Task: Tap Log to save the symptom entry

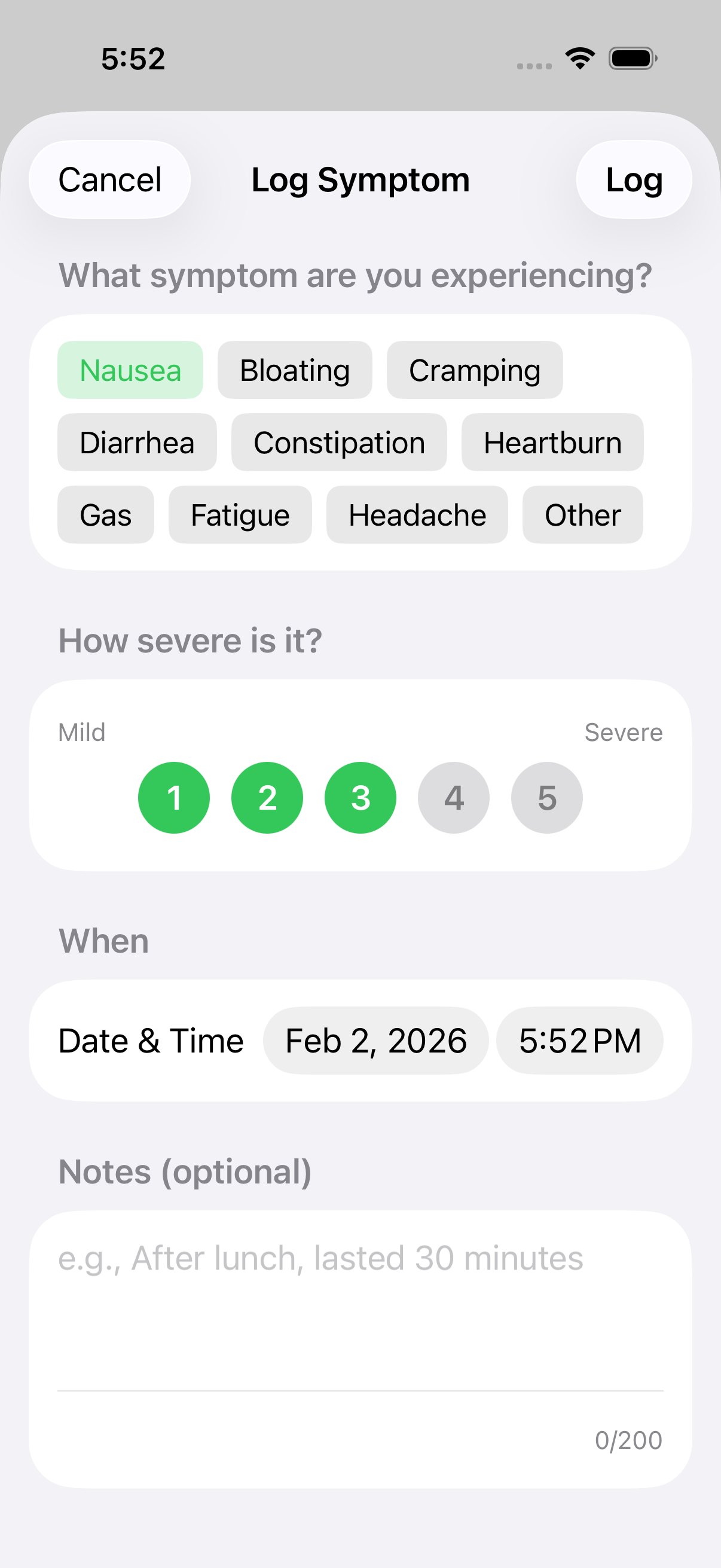Action: 633,179
